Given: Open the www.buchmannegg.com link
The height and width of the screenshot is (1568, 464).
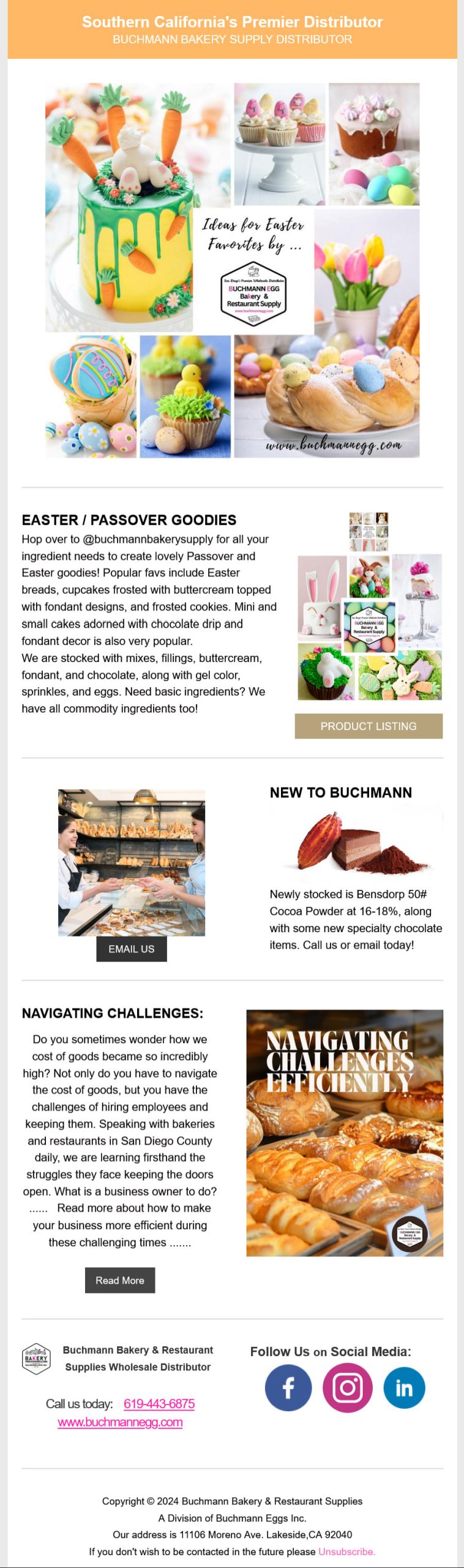Looking at the screenshot, I should pos(120,1422).
